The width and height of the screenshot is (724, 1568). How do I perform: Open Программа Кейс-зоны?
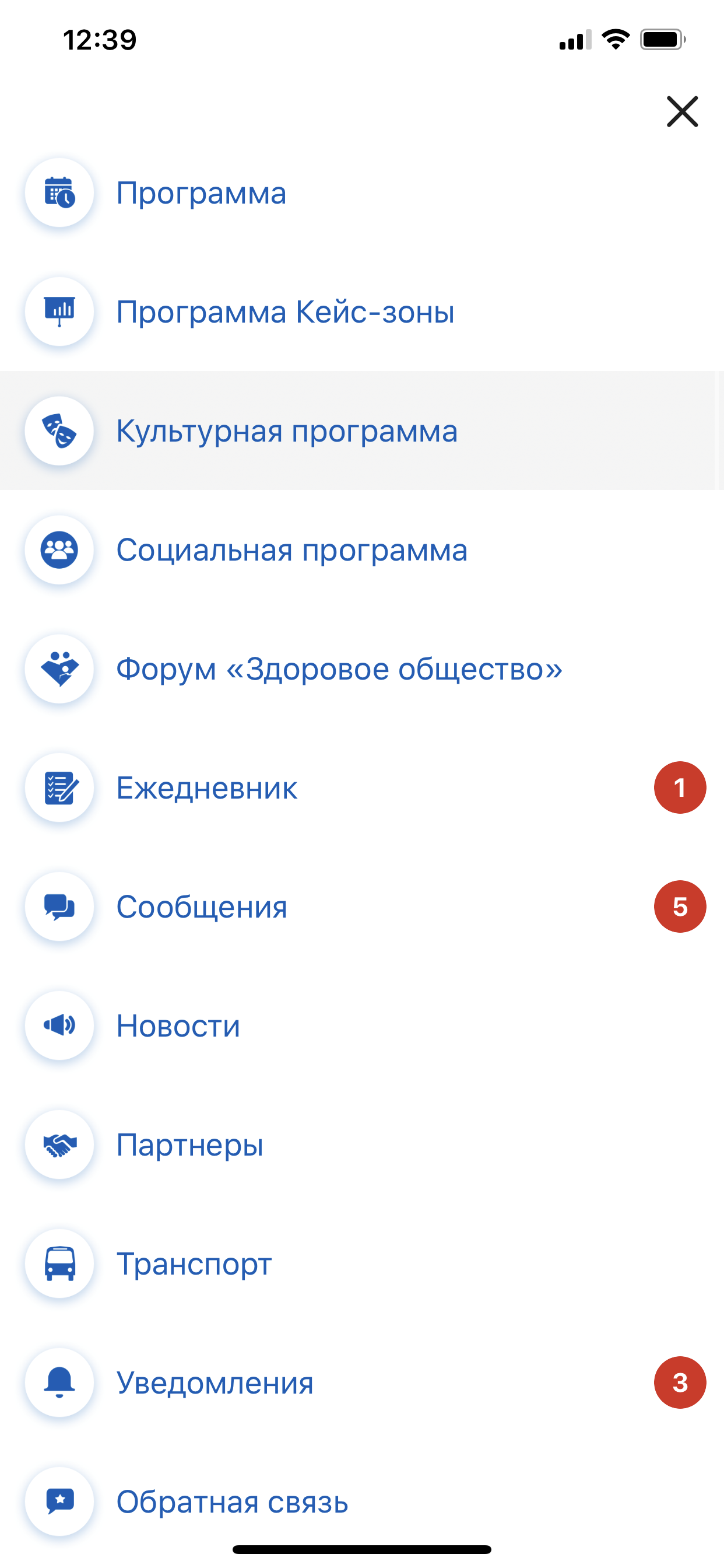pos(362,311)
